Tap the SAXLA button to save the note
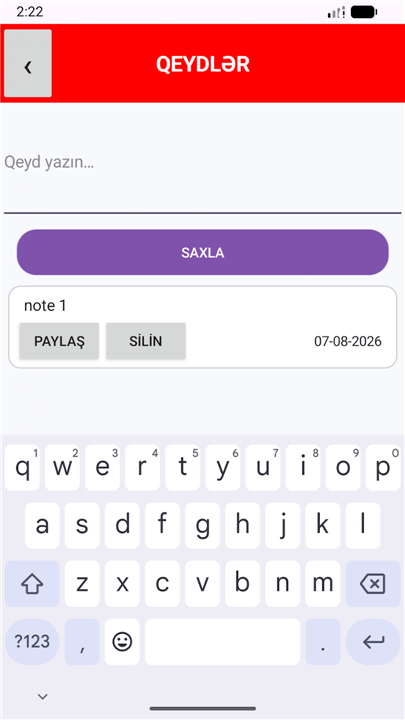This screenshot has height=720, width=405. 202,253
